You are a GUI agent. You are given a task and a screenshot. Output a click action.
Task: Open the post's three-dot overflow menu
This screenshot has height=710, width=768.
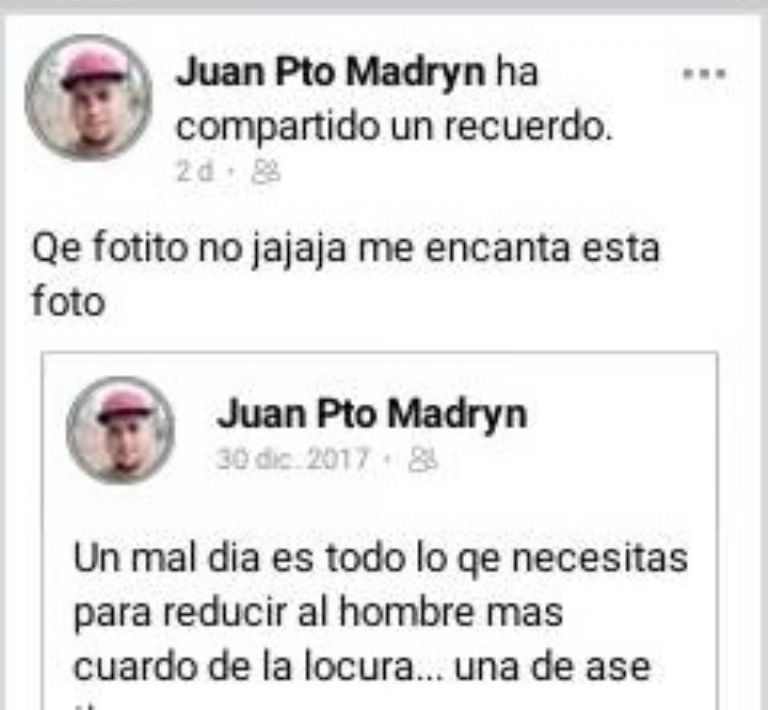tap(702, 75)
